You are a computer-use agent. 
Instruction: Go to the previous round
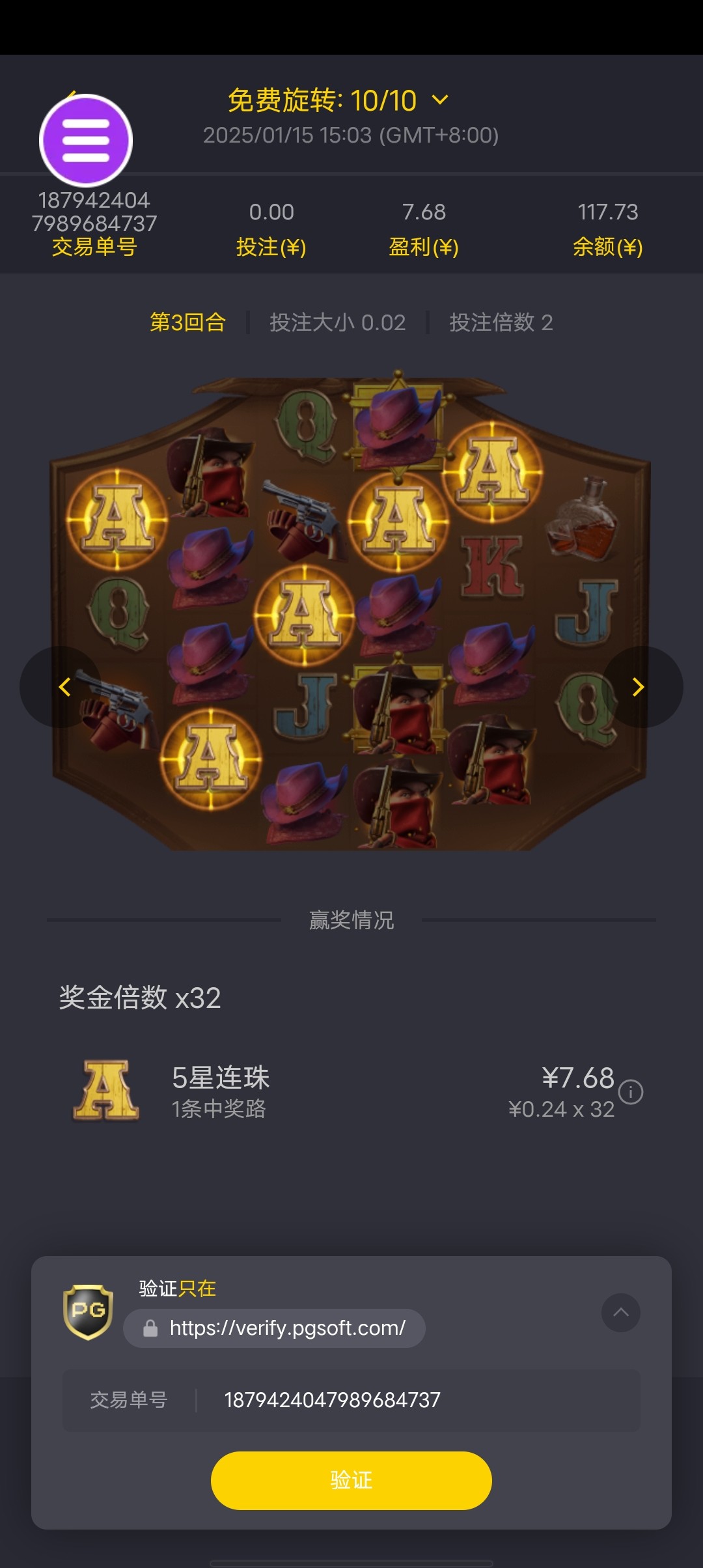pos(62,687)
